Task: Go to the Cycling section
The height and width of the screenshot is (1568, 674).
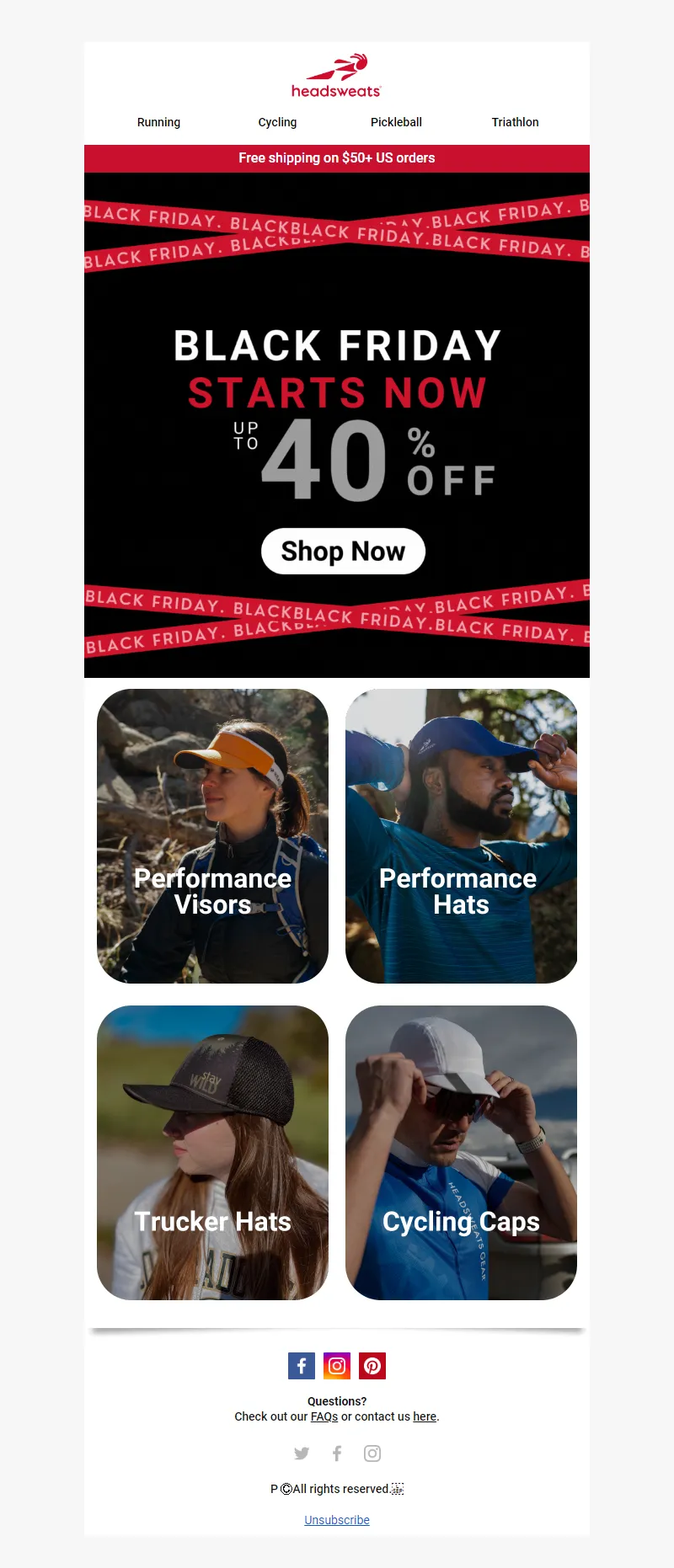Action: (x=277, y=122)
